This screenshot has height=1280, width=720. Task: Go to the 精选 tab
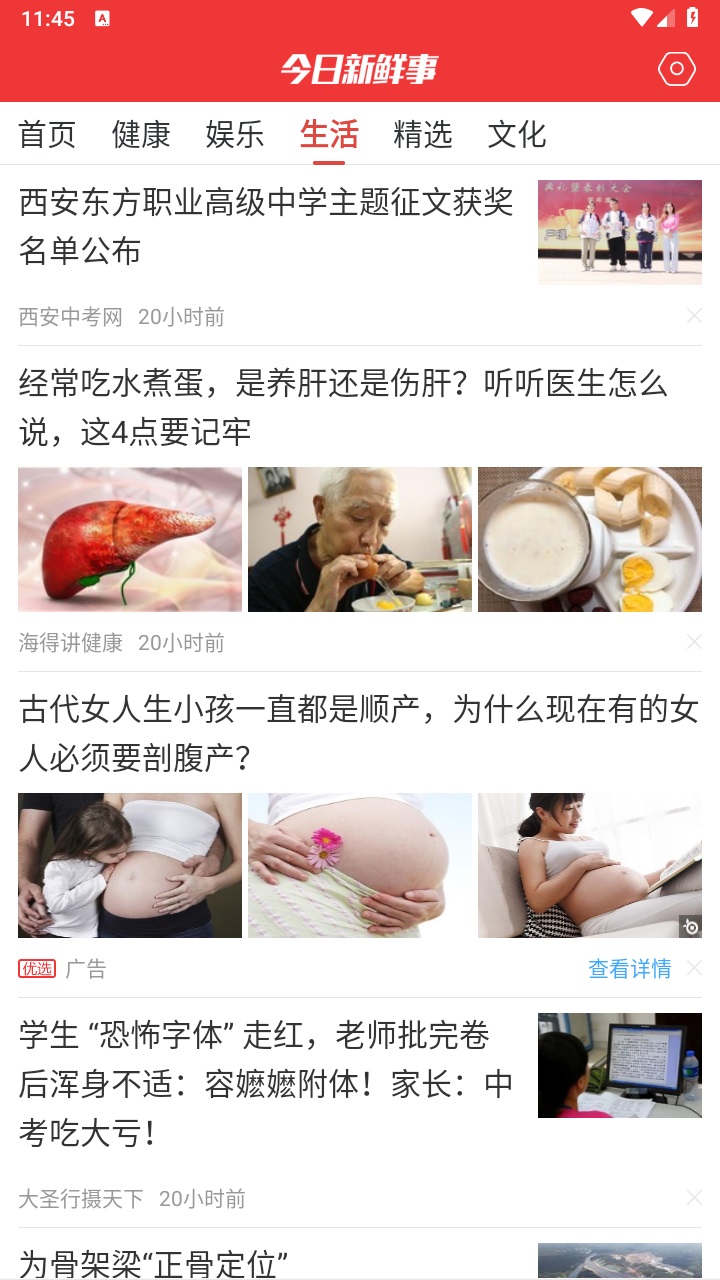coord(423,134)
